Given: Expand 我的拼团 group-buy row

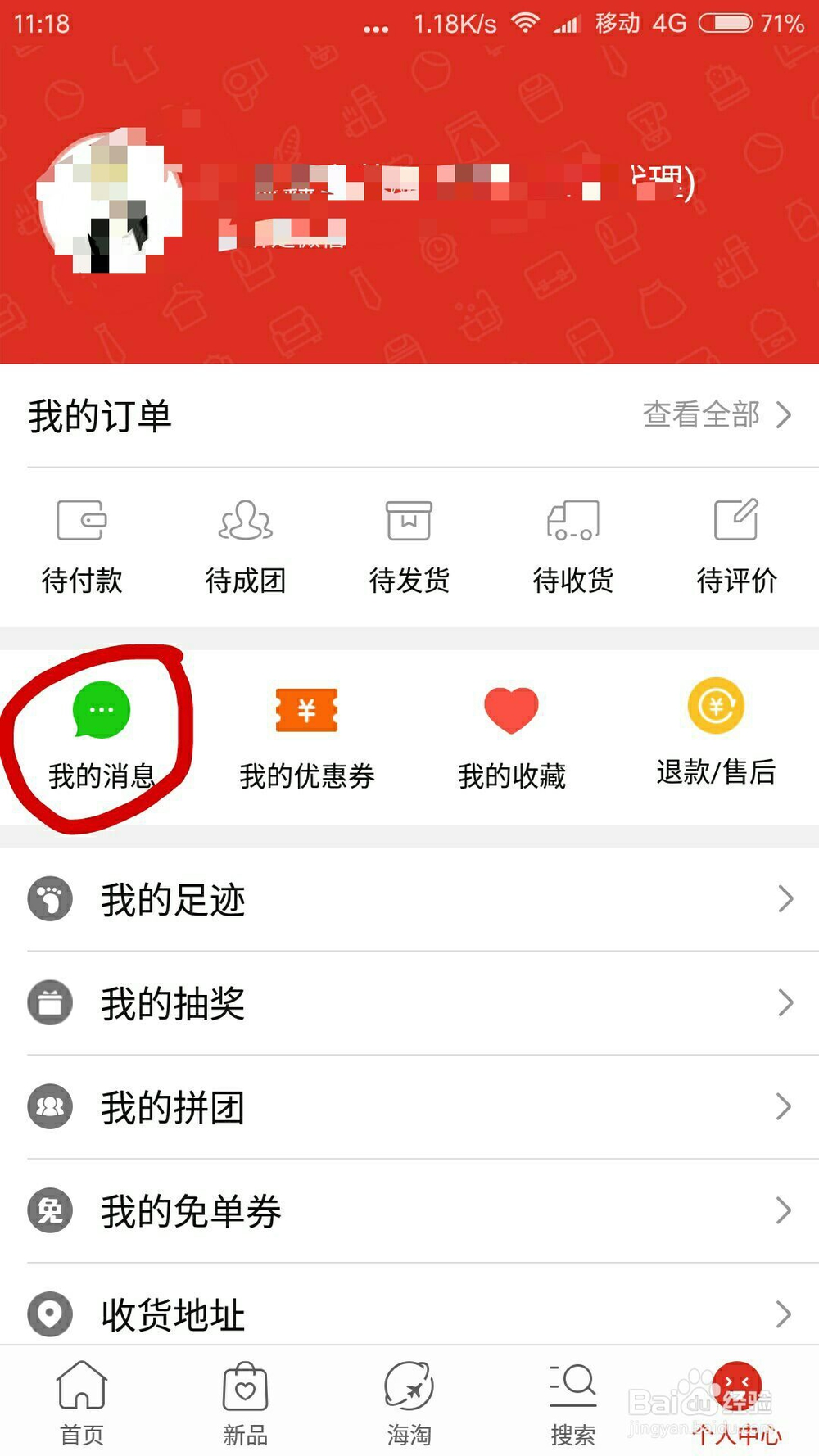Looking at the screenshot, I should 409,1107.
